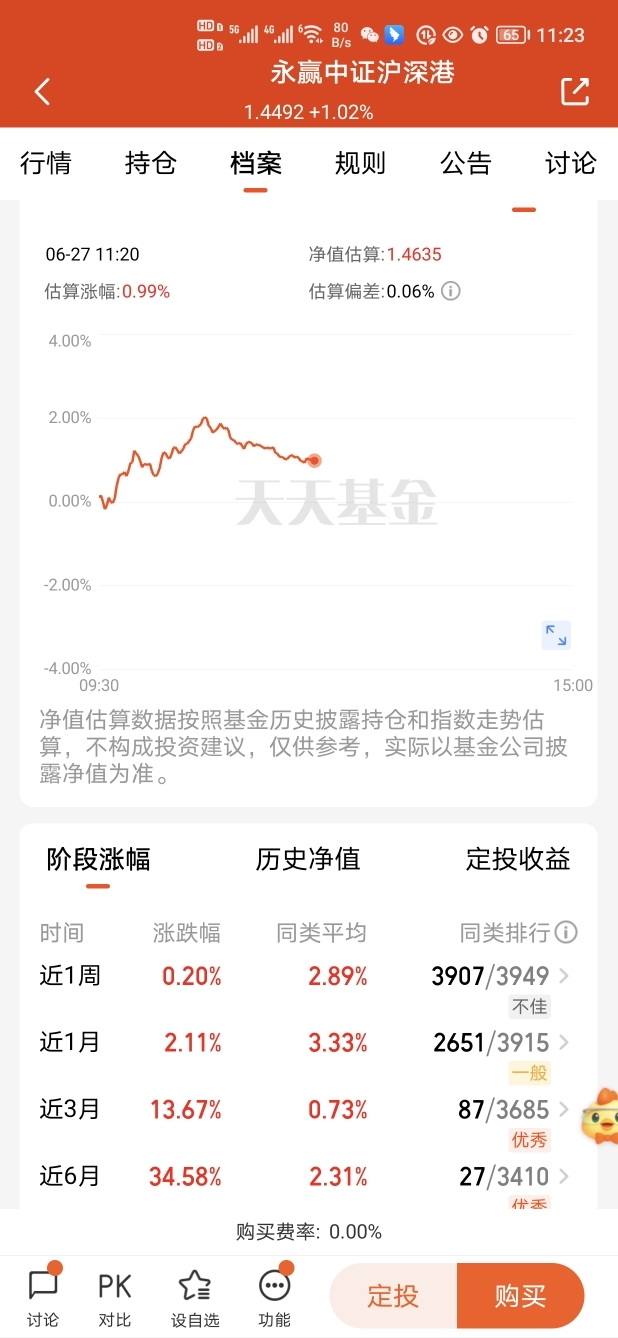Switch to the 行情 tab
Screen dimensions: 618x1338
click(x=46, y=163)
